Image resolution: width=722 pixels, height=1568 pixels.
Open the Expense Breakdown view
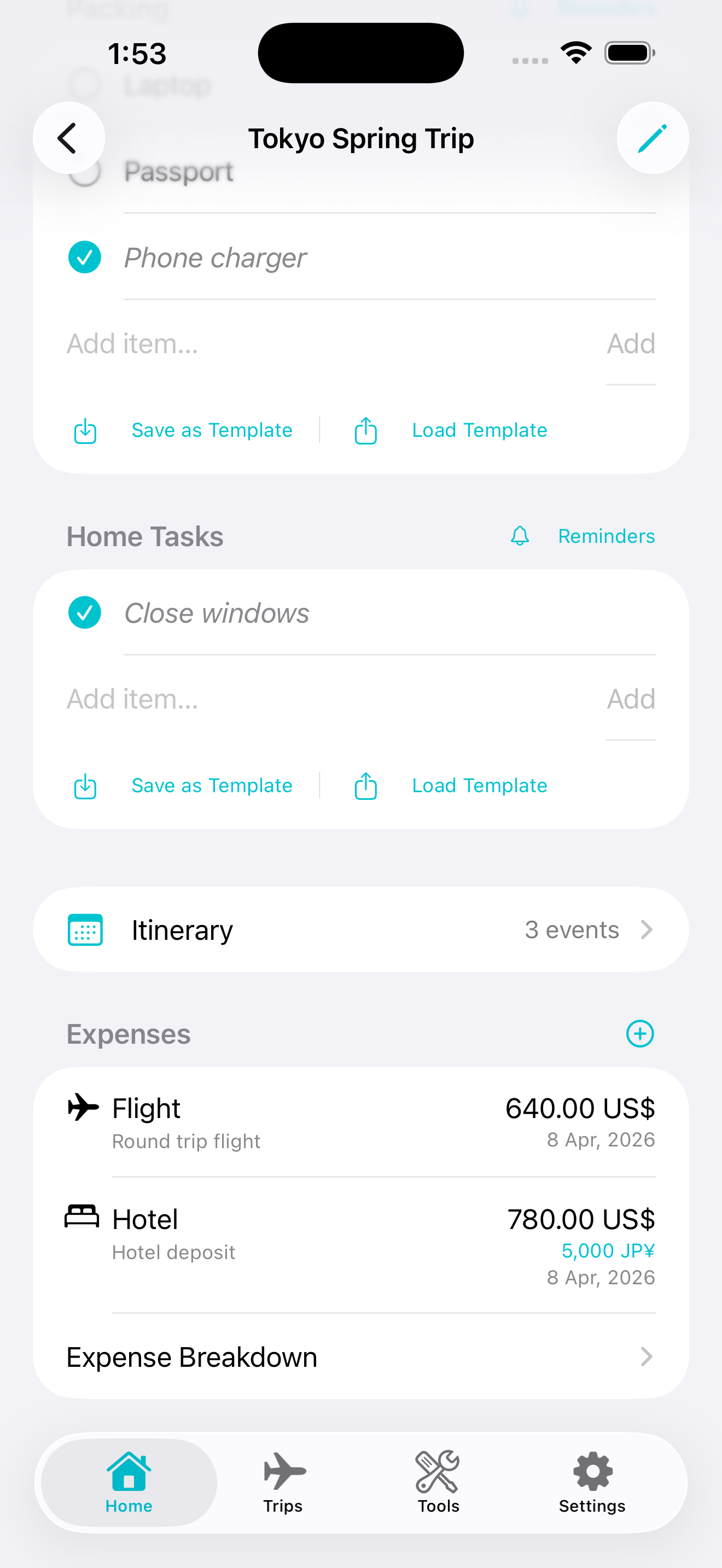[362, 1357]
